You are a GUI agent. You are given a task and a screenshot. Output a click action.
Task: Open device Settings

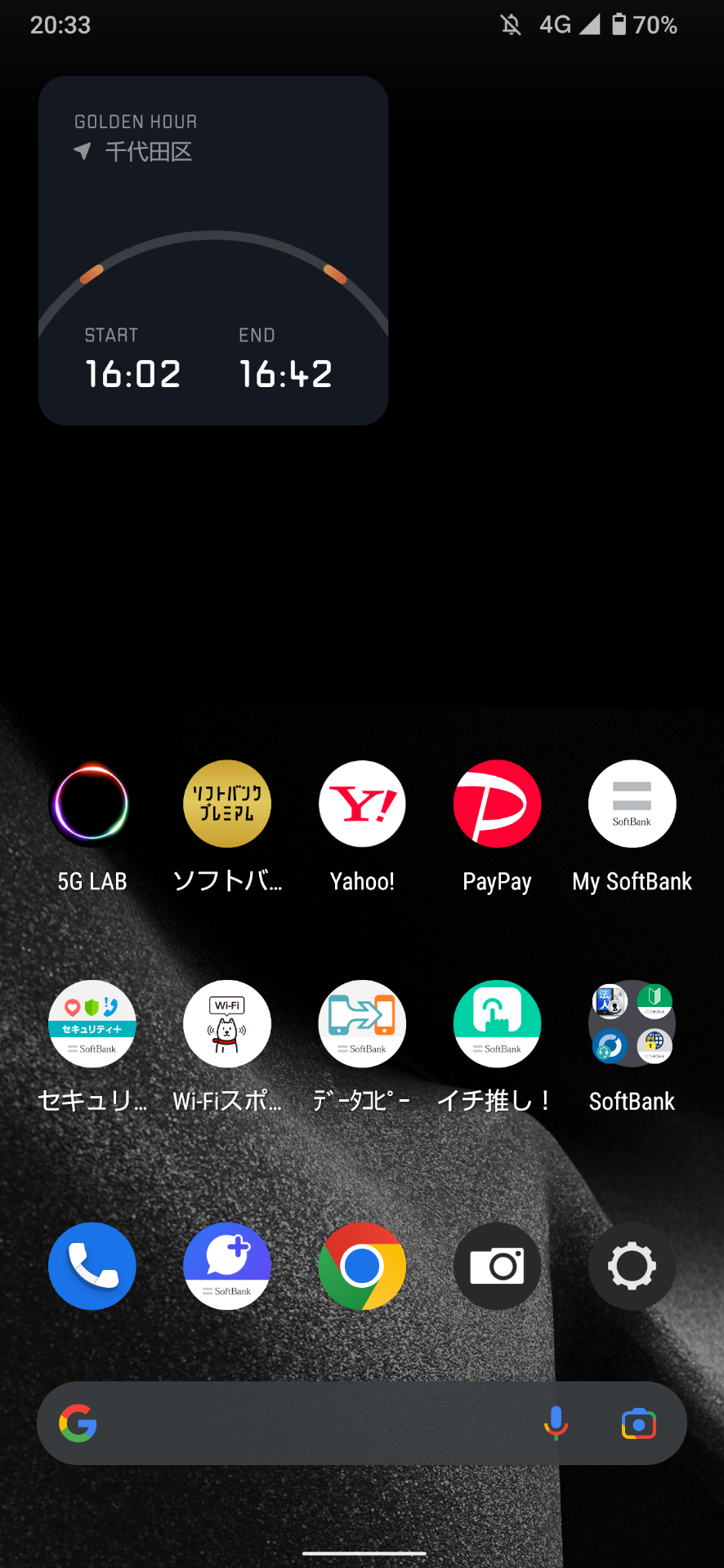632,1266
